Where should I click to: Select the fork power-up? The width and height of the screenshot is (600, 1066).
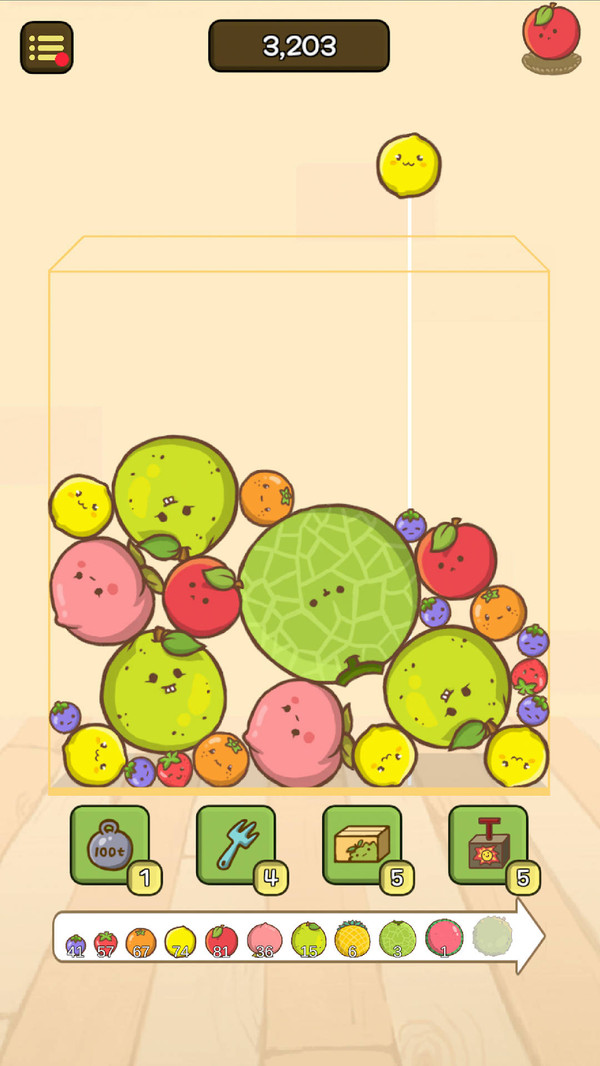point(236,845)
